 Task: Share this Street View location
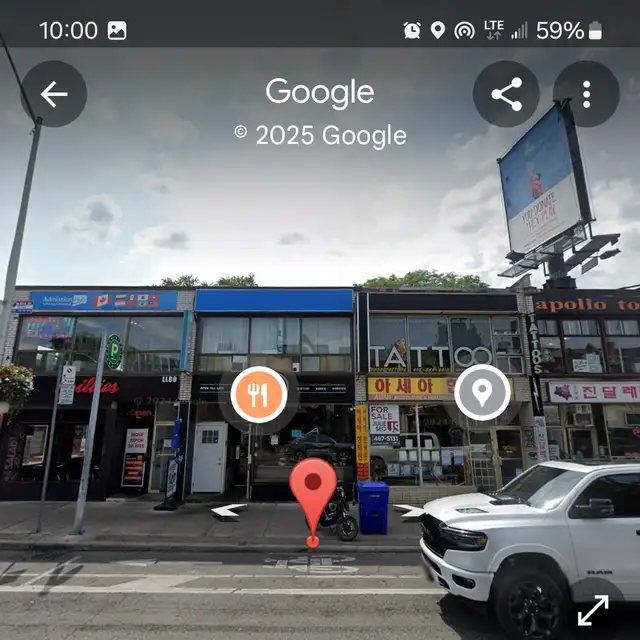click(x=506, y=94)
